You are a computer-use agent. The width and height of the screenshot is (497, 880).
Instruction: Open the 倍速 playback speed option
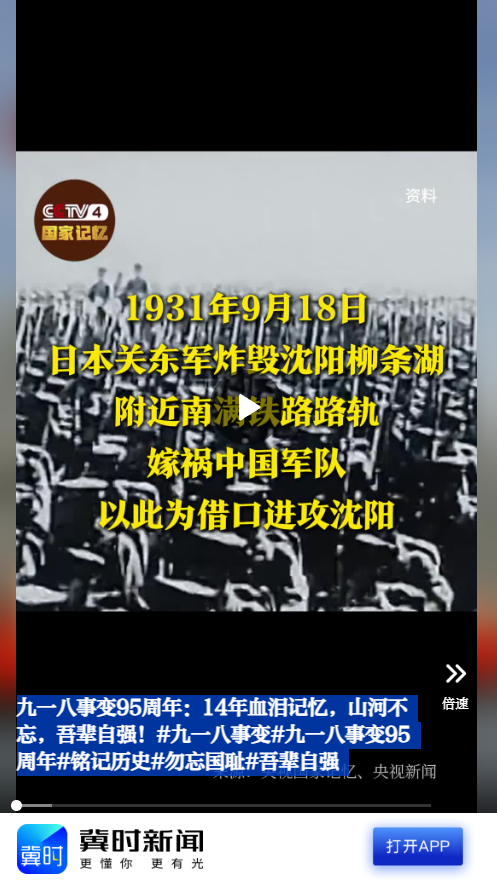coord(455,686)
